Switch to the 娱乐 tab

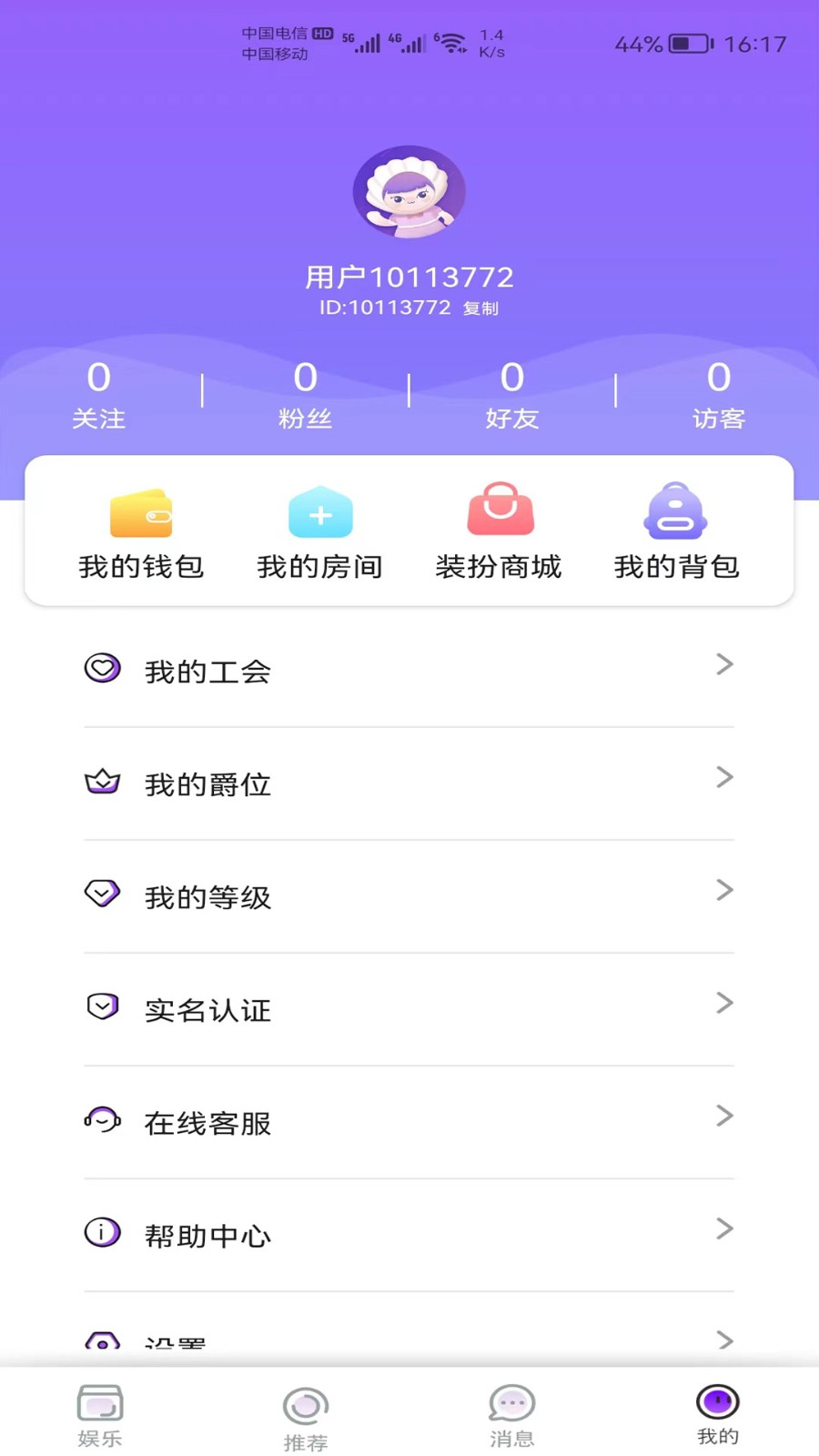(x=100, y=1415)
